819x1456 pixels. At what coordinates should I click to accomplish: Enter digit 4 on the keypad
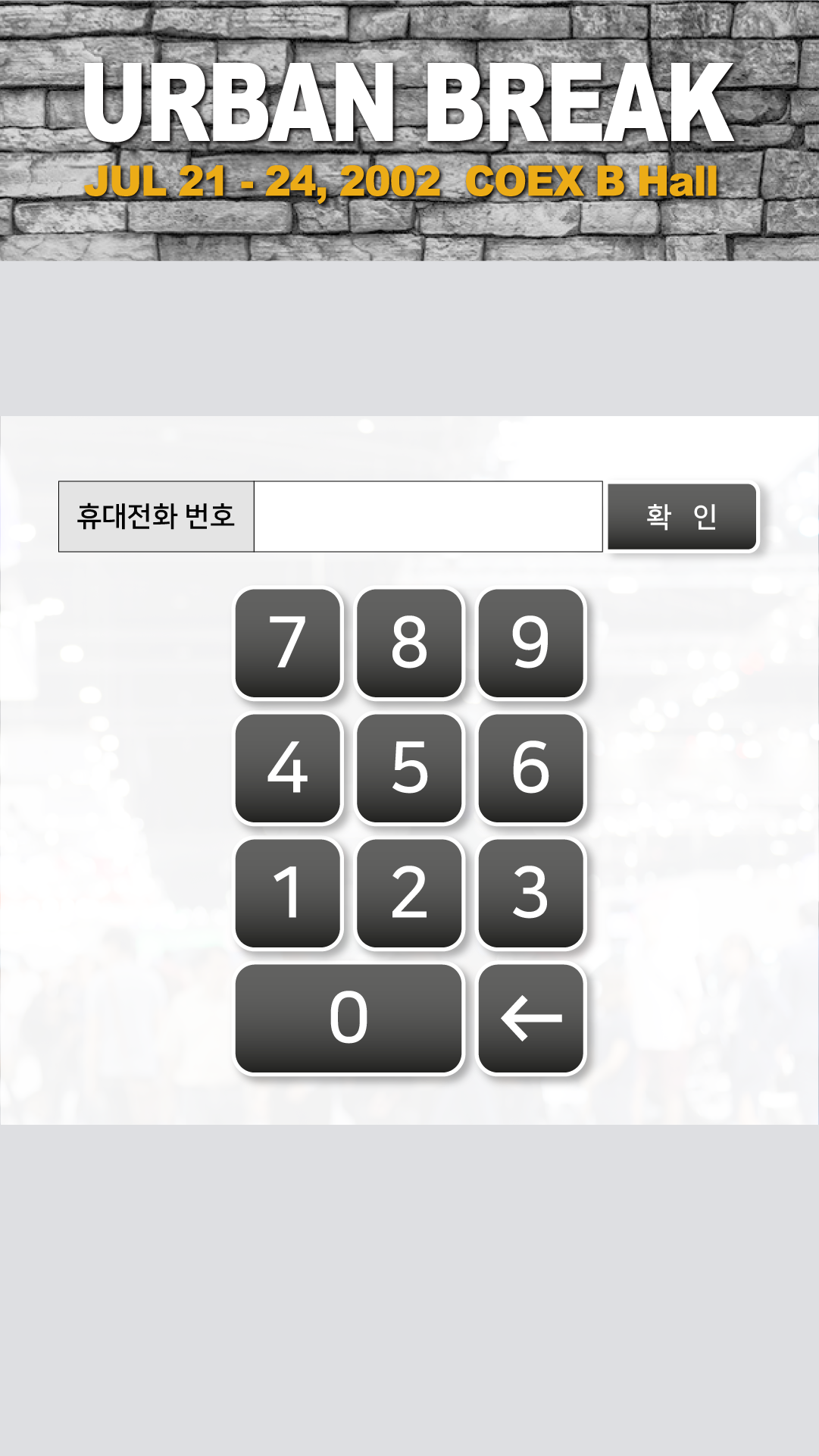click(x=288, y=768)
